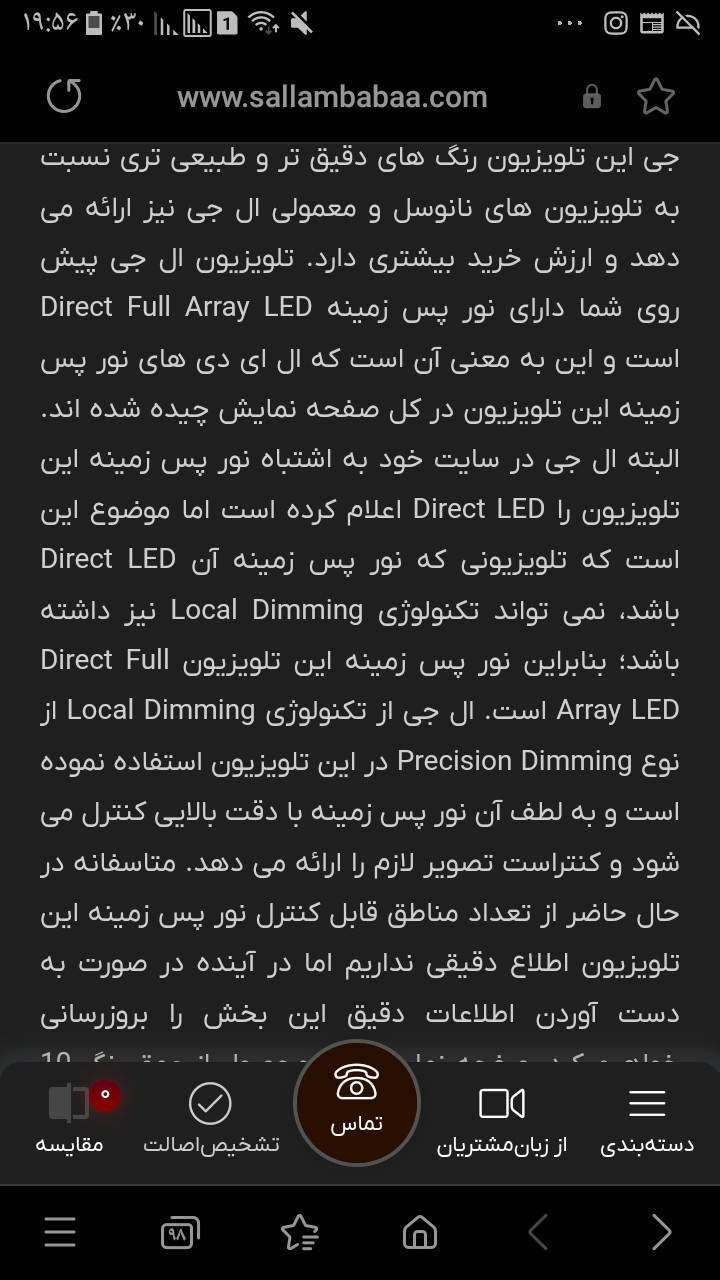
Task: Open تشخیص اصالت authenticity check
Action: pos(211,1118)
